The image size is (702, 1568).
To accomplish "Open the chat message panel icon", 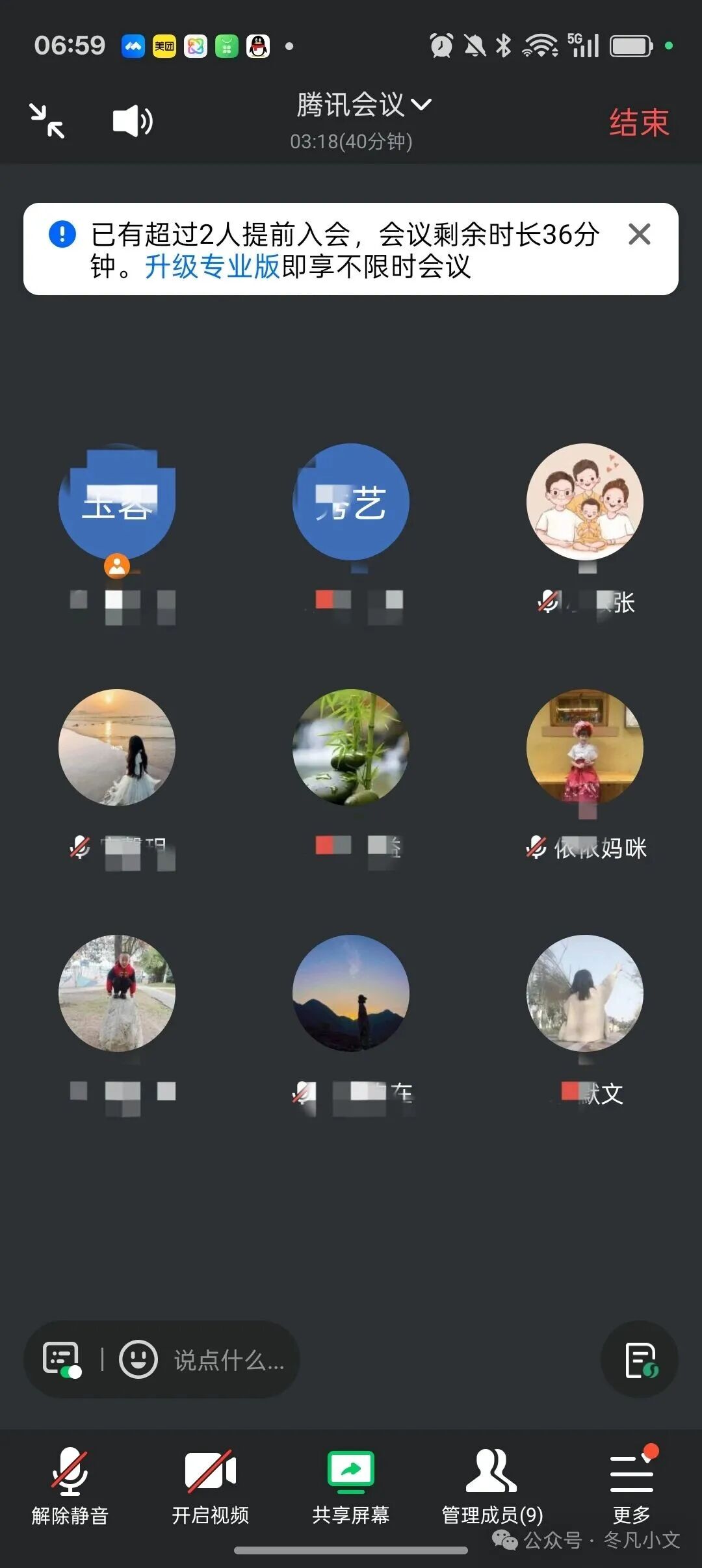I will 62,1359.
